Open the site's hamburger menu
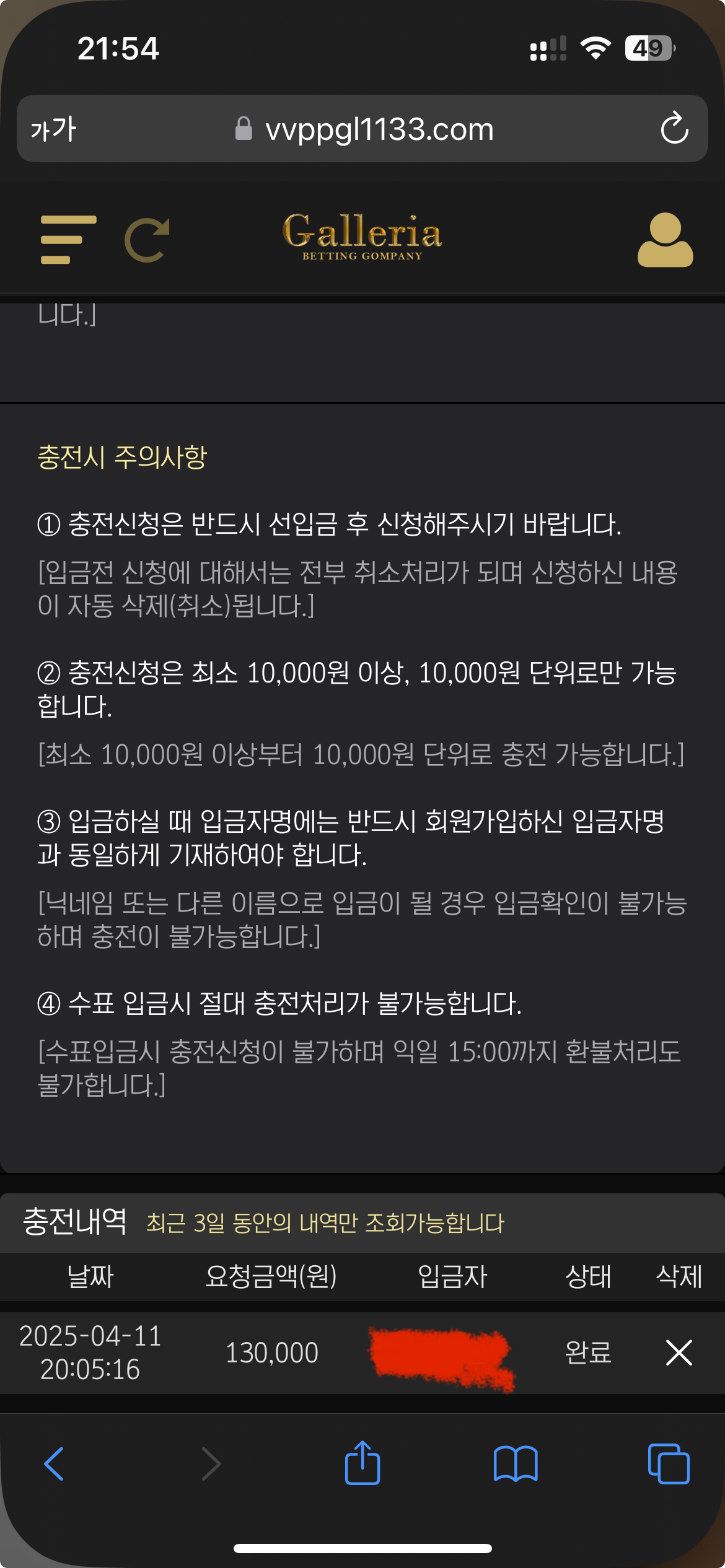The image size is (725, 1568). click(x=68, y=240)
